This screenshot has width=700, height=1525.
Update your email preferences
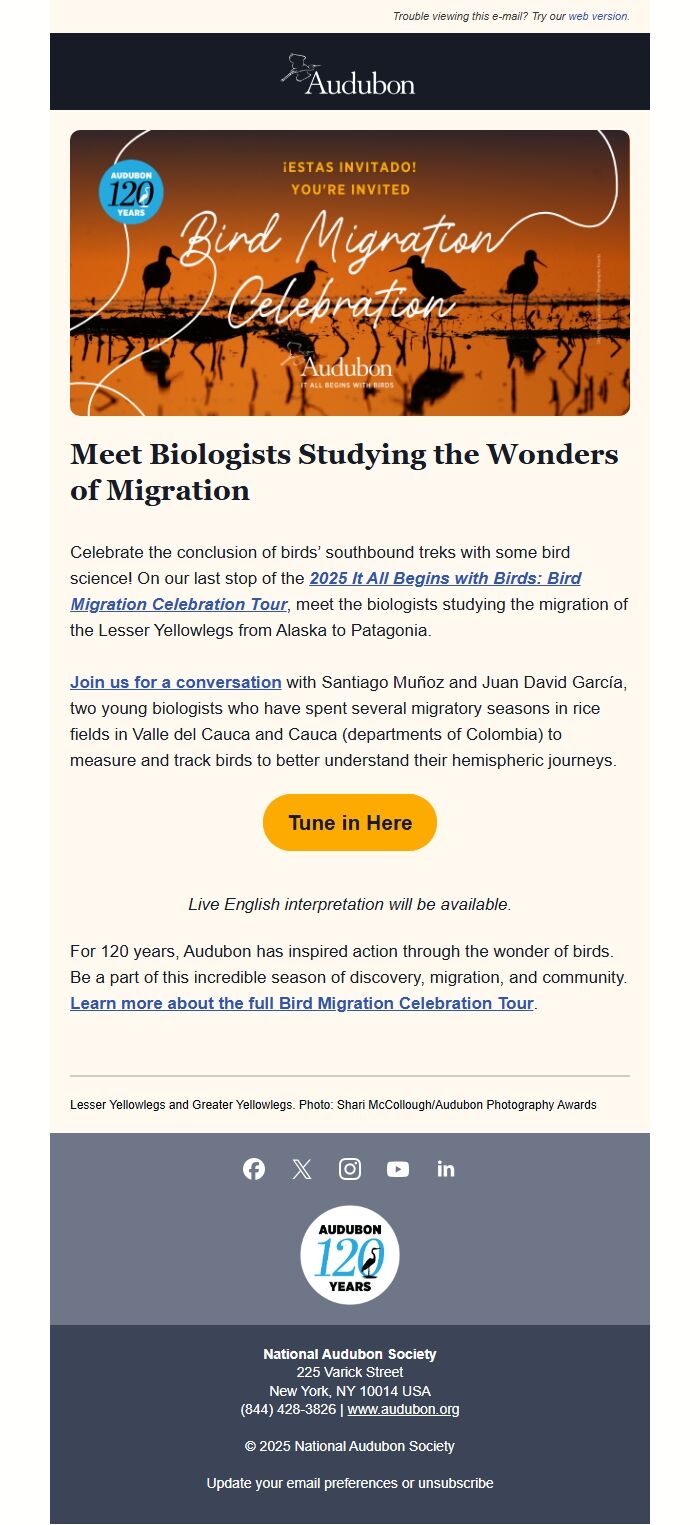click(x=302, y=1483)
